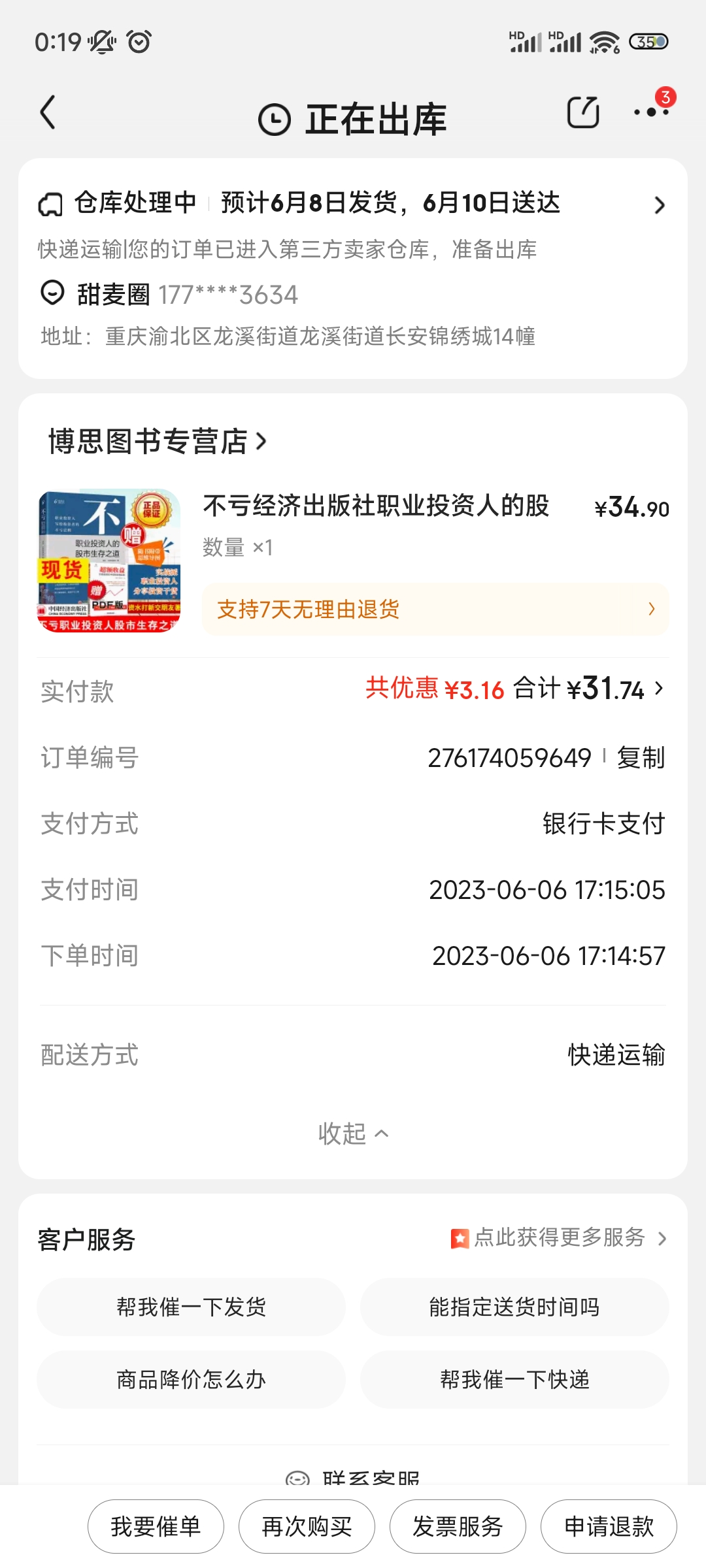Open 发票服务 invoice service
This screenshot has height=1568, width=706.
click(x=458, y=1527)
